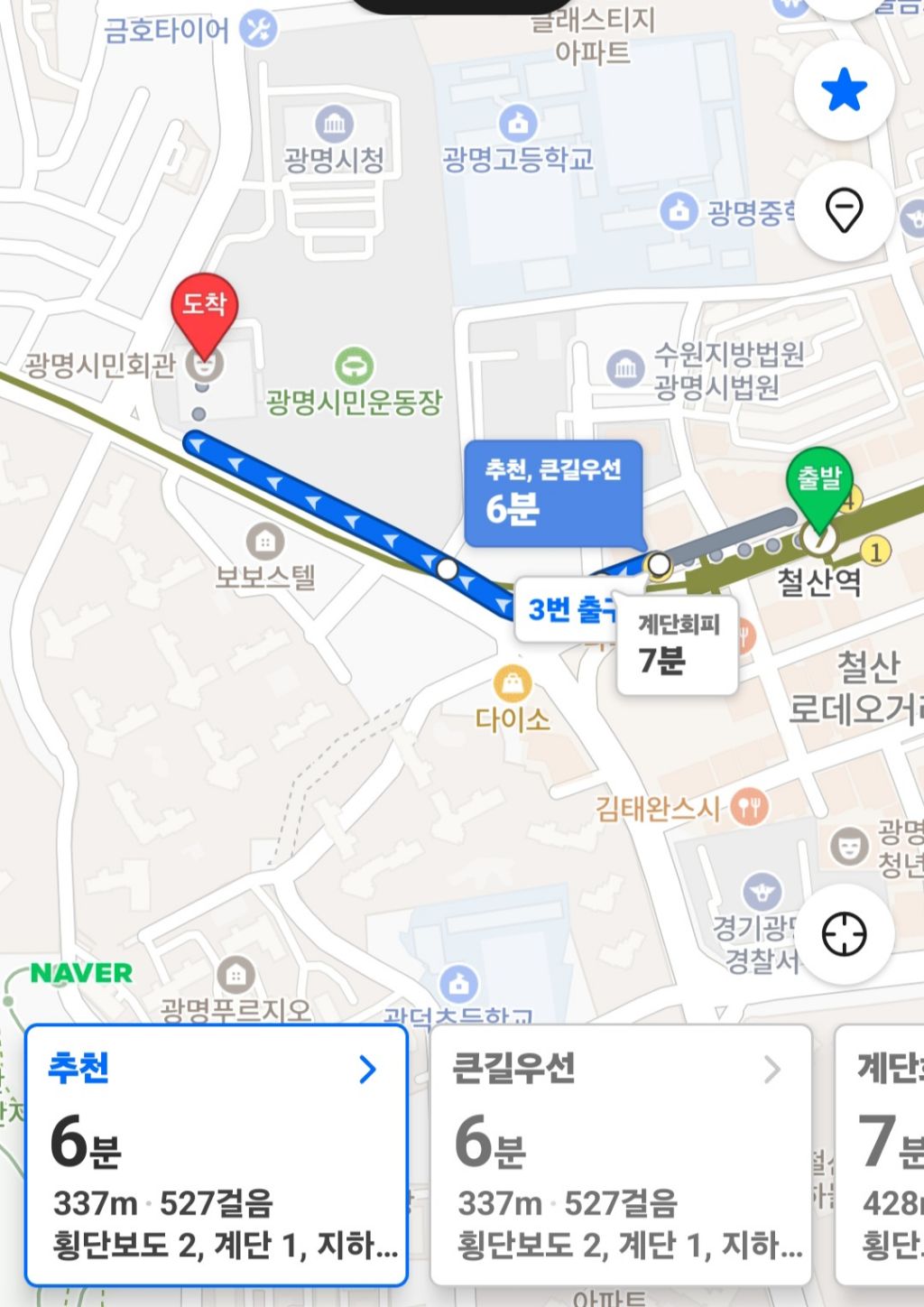Open the 광명시청 place marker

[334, 125]
